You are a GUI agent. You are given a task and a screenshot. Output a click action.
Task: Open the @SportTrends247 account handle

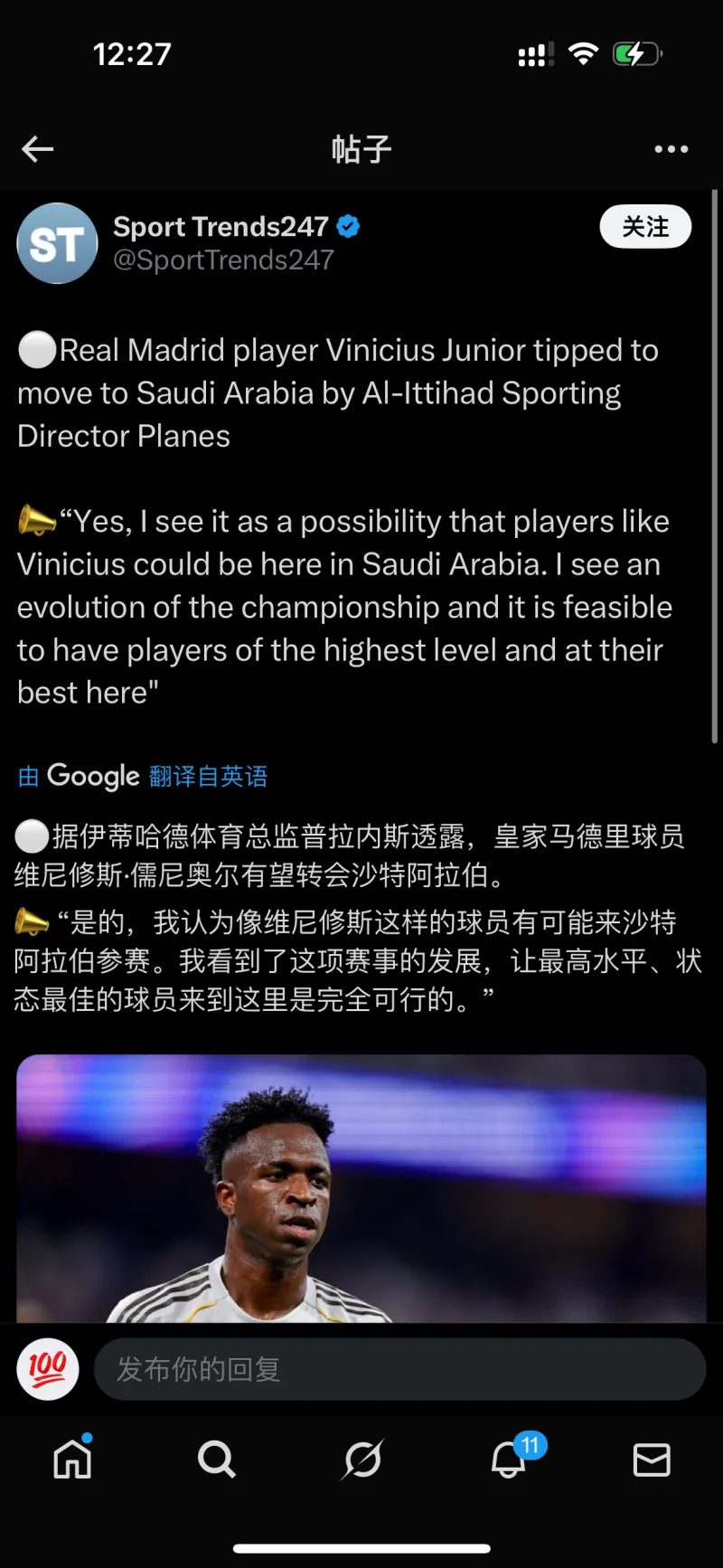tap(223, 260)
